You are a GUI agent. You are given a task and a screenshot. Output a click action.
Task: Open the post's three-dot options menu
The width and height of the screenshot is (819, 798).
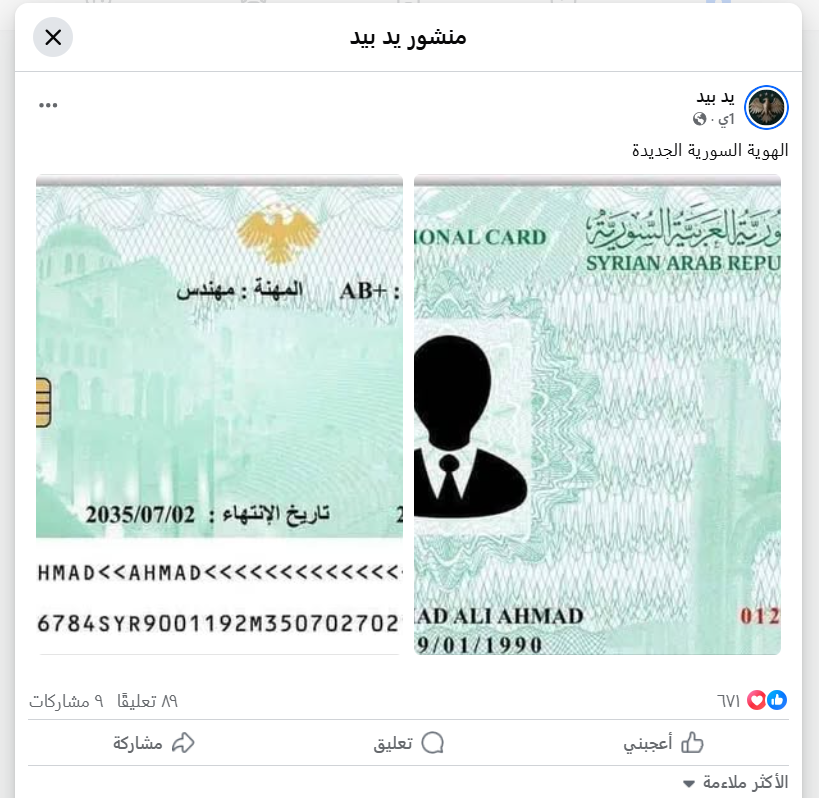[x=48, y=106]
